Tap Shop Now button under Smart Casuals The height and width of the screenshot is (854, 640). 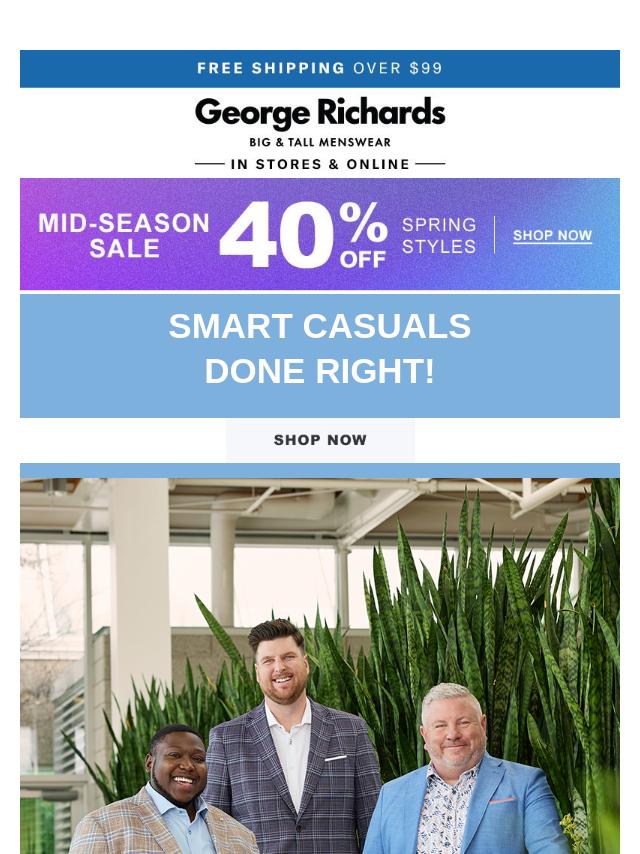[320, 440]
